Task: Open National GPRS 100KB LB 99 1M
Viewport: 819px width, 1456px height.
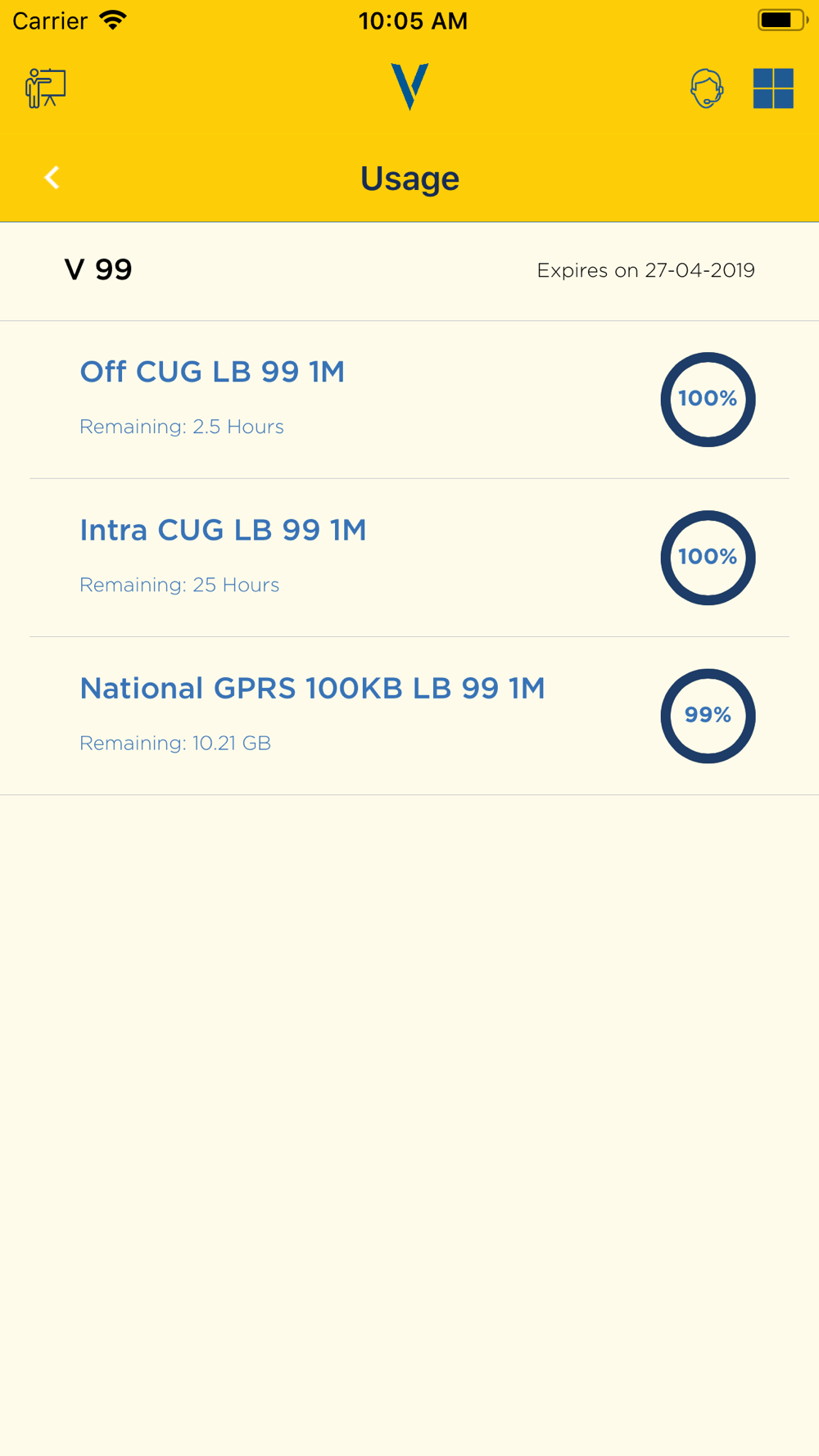Action: pyautogui.click(x=409, y=716)
